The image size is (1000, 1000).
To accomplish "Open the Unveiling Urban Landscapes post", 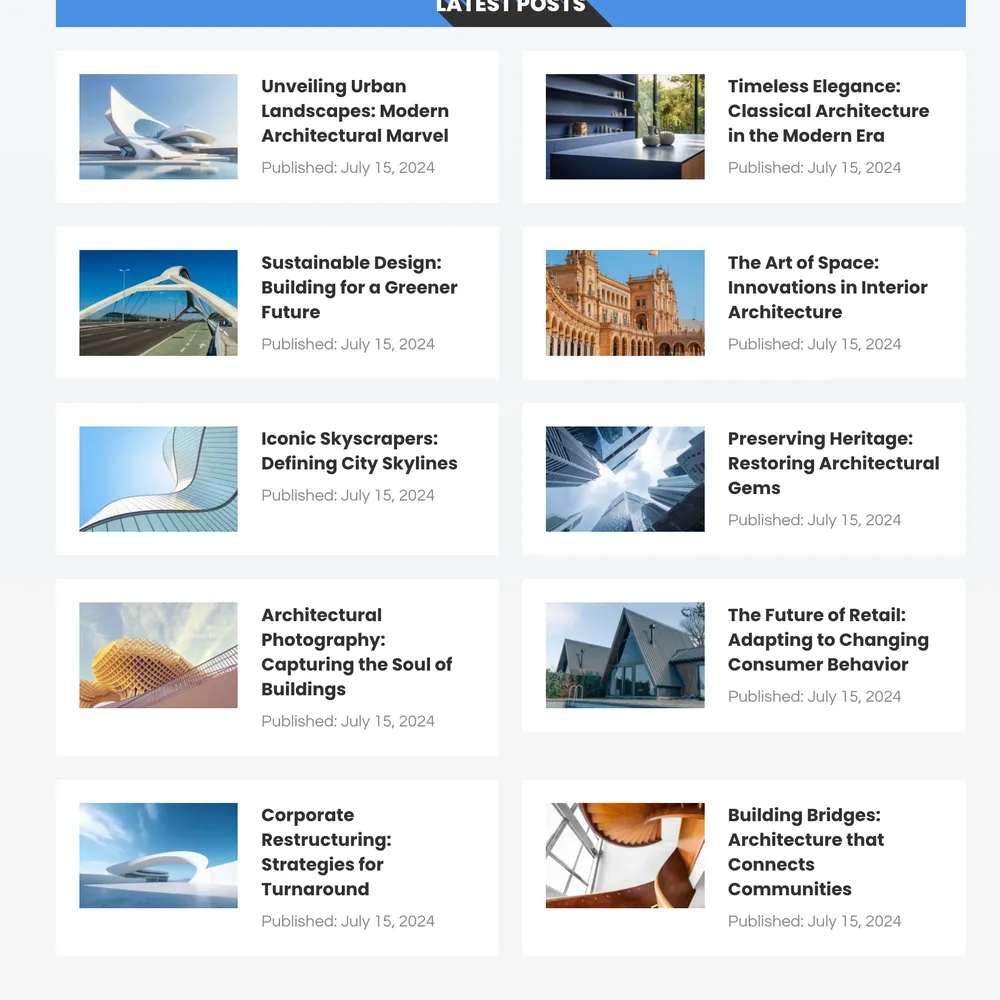I will point(354,111).
